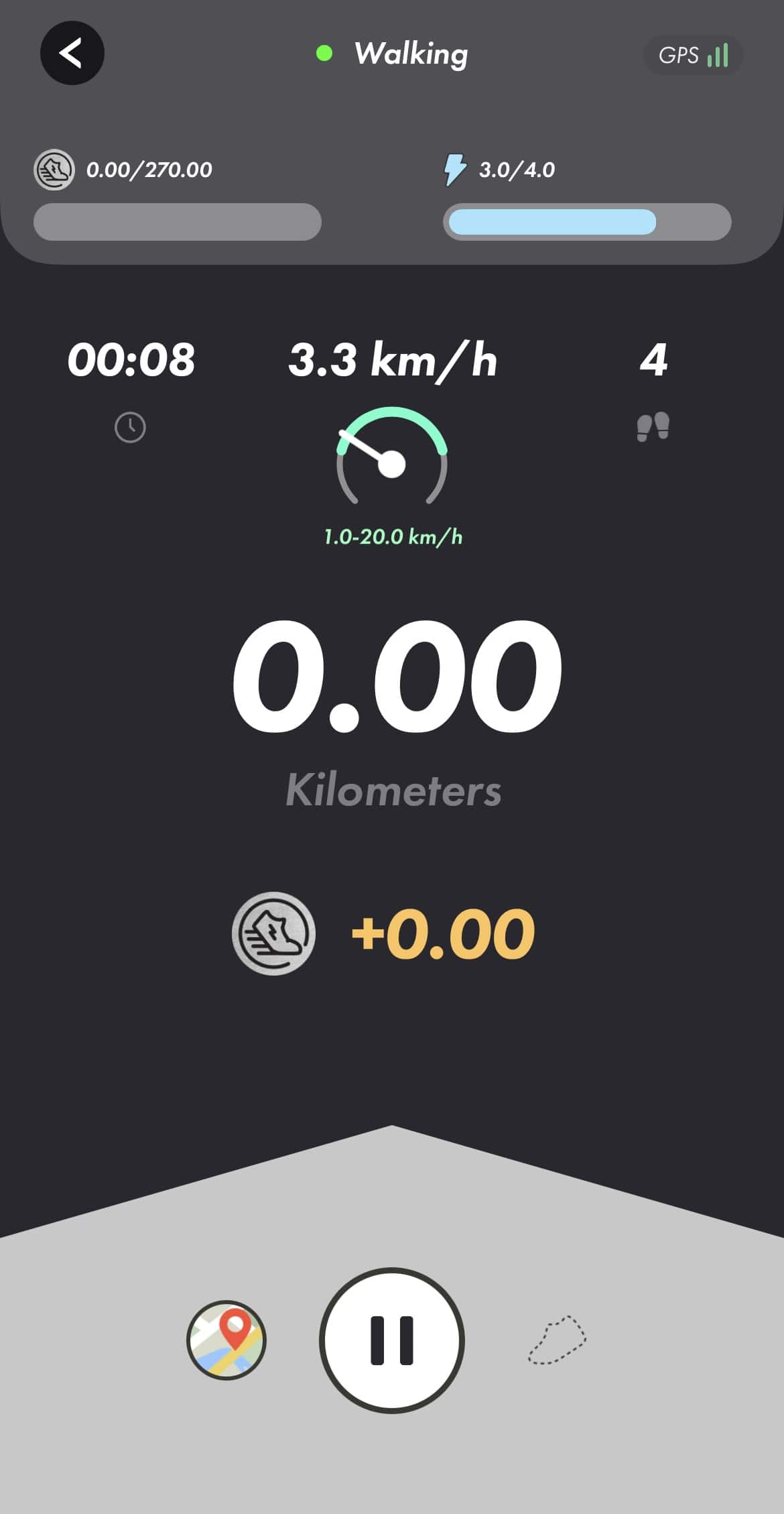Pause the walking session
Screen dimensions: 784x1514
pos(392,1340)
